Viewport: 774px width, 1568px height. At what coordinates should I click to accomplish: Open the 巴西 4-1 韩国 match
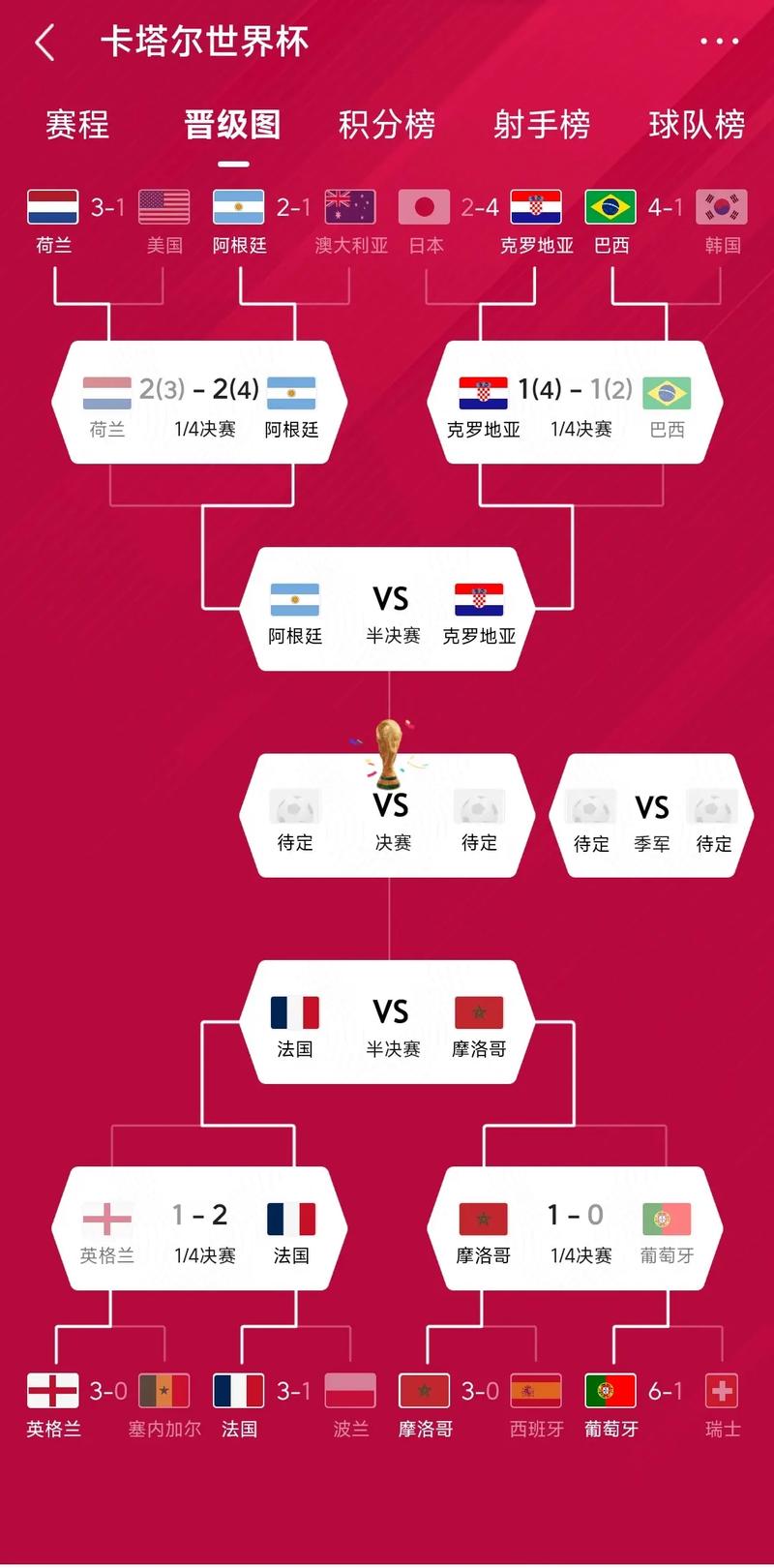click(666, 221)
